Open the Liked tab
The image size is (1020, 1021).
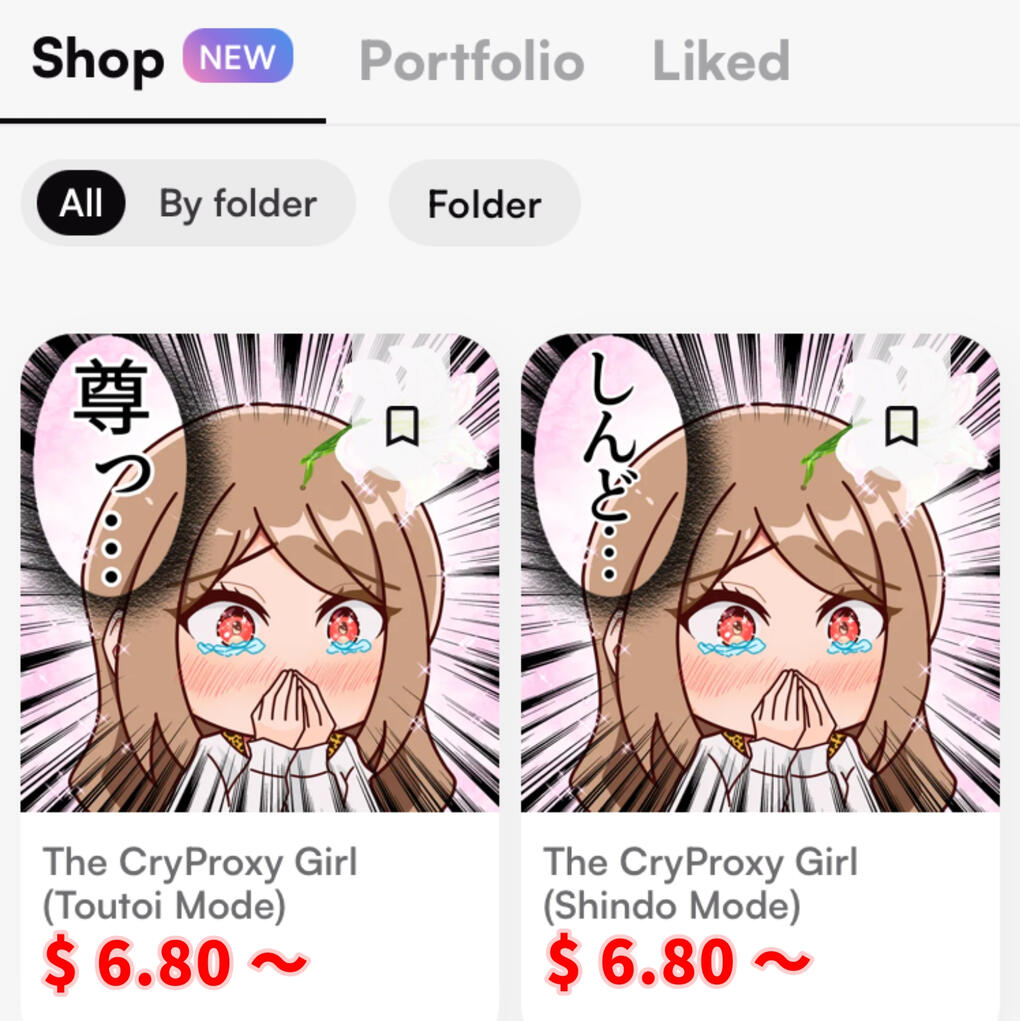(720, 58)
